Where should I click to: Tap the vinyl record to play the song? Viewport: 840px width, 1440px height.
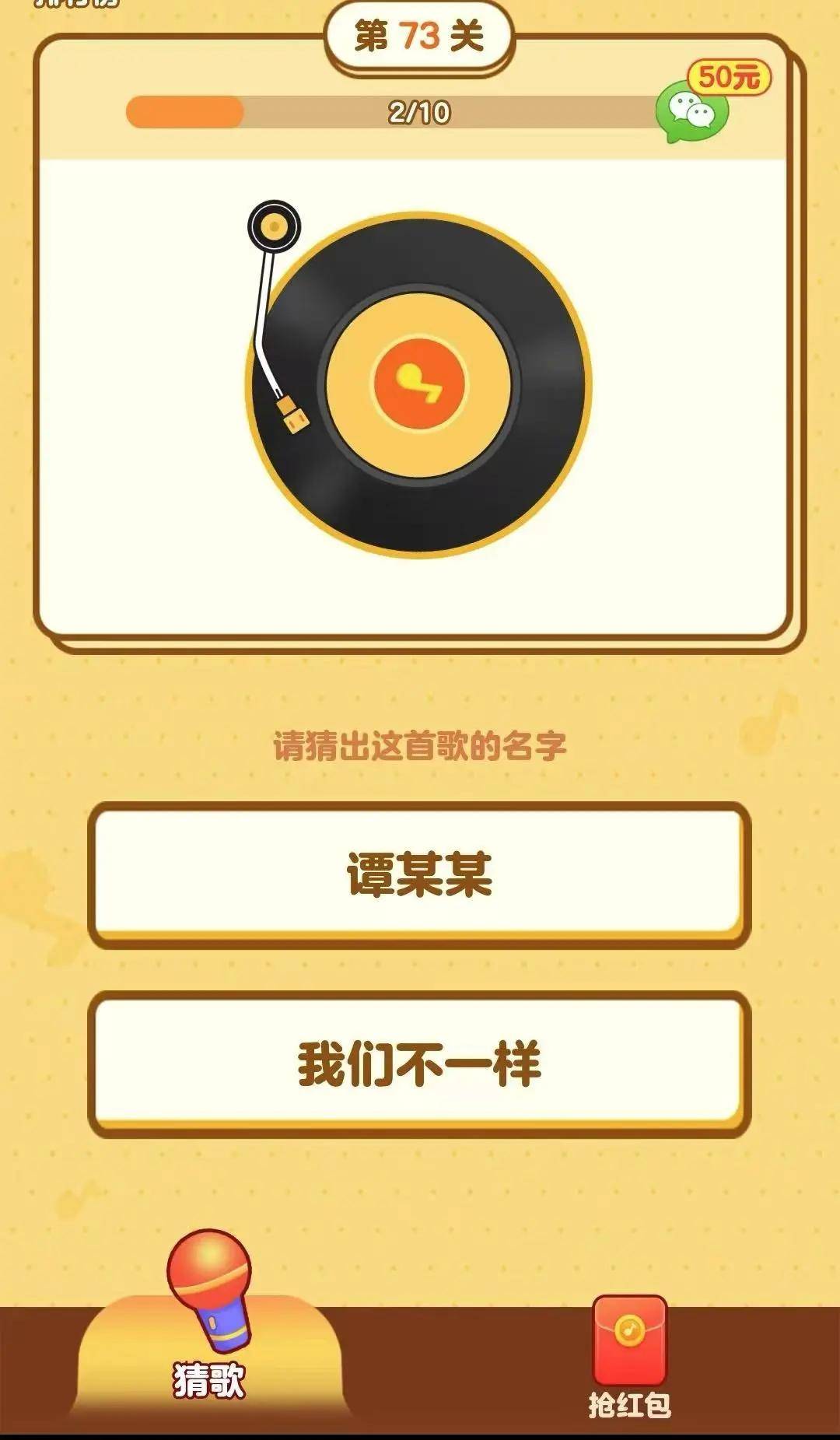pyautogui.click(x=419, y=384)
